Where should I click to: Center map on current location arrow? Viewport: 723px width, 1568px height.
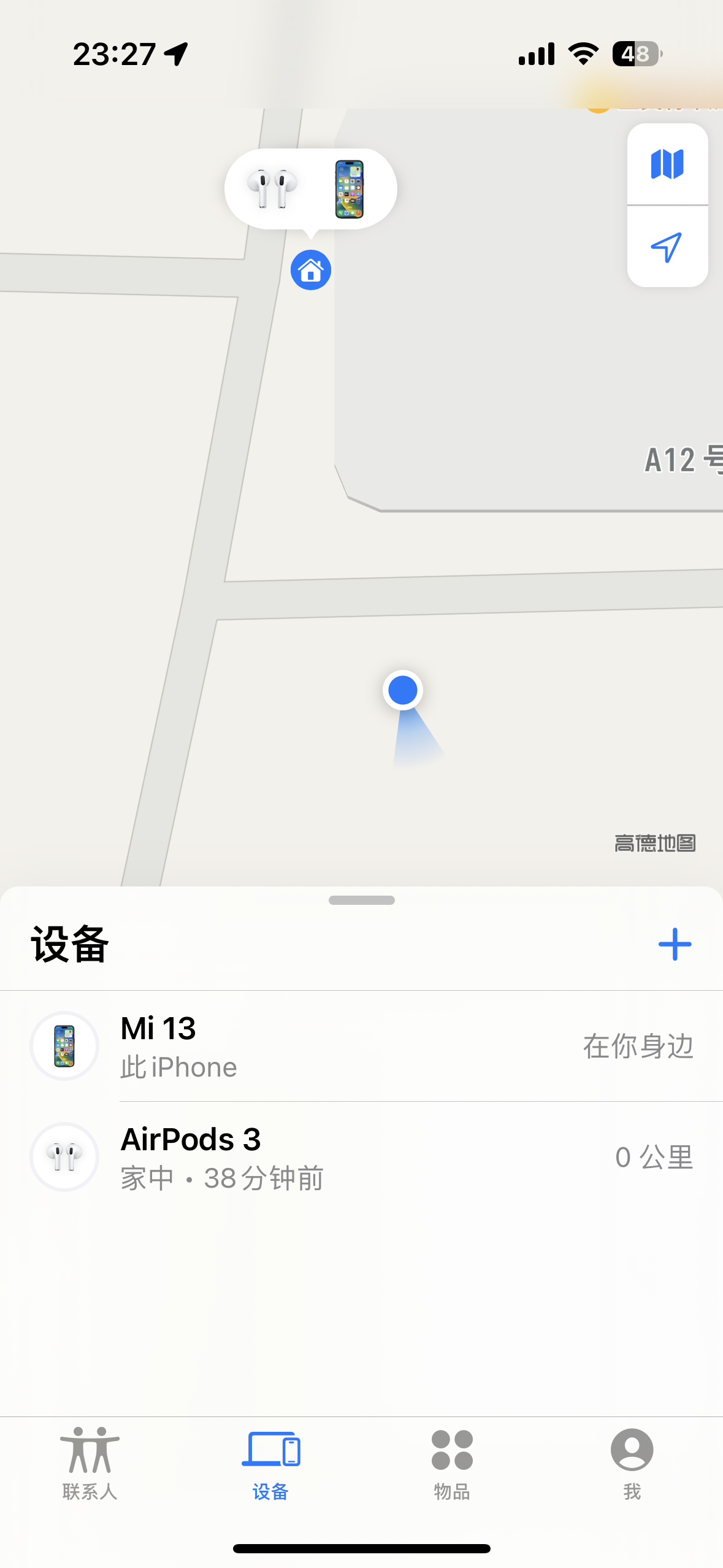667,247
